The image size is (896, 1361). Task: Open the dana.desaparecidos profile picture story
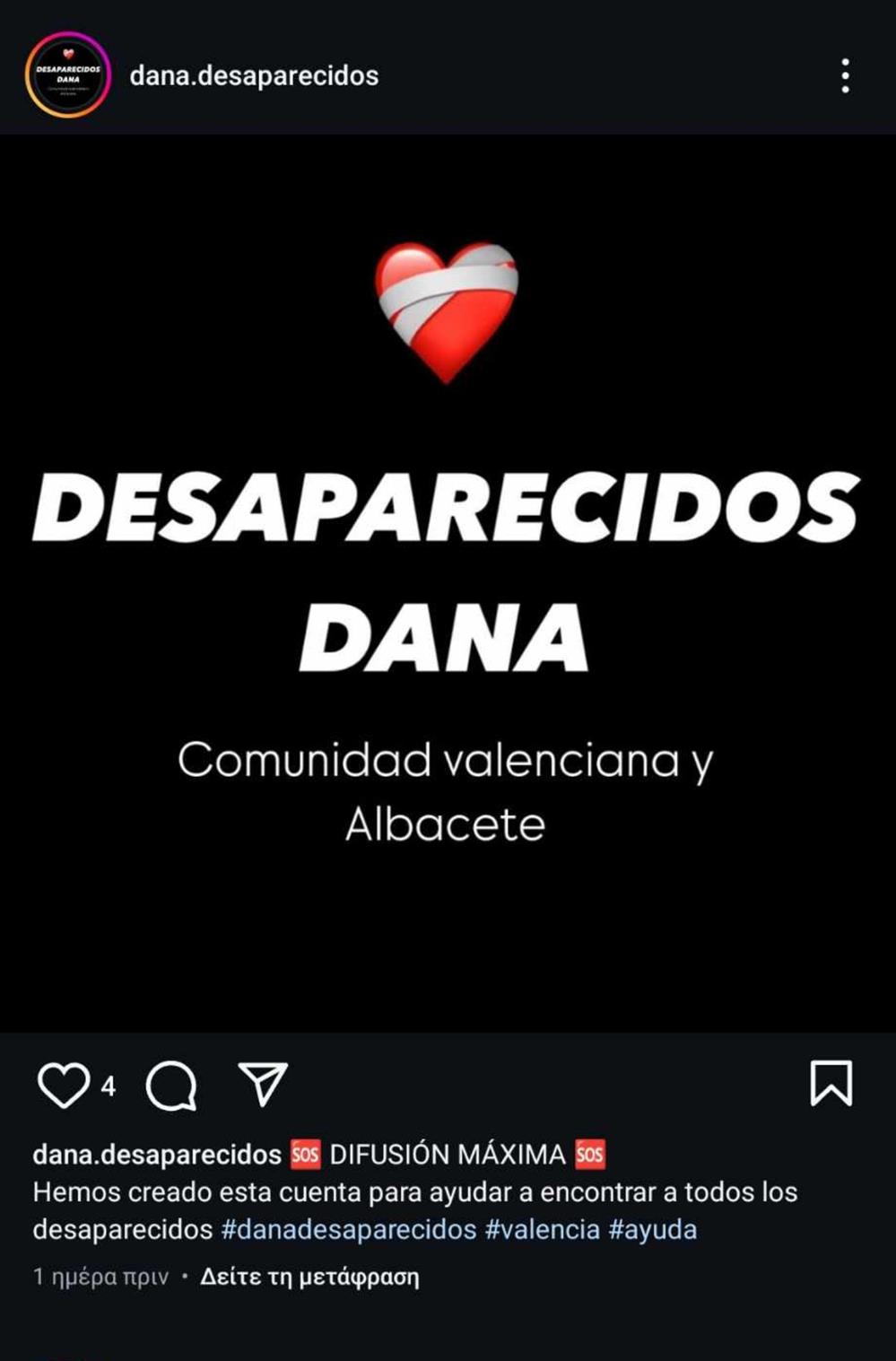(67, 75)
